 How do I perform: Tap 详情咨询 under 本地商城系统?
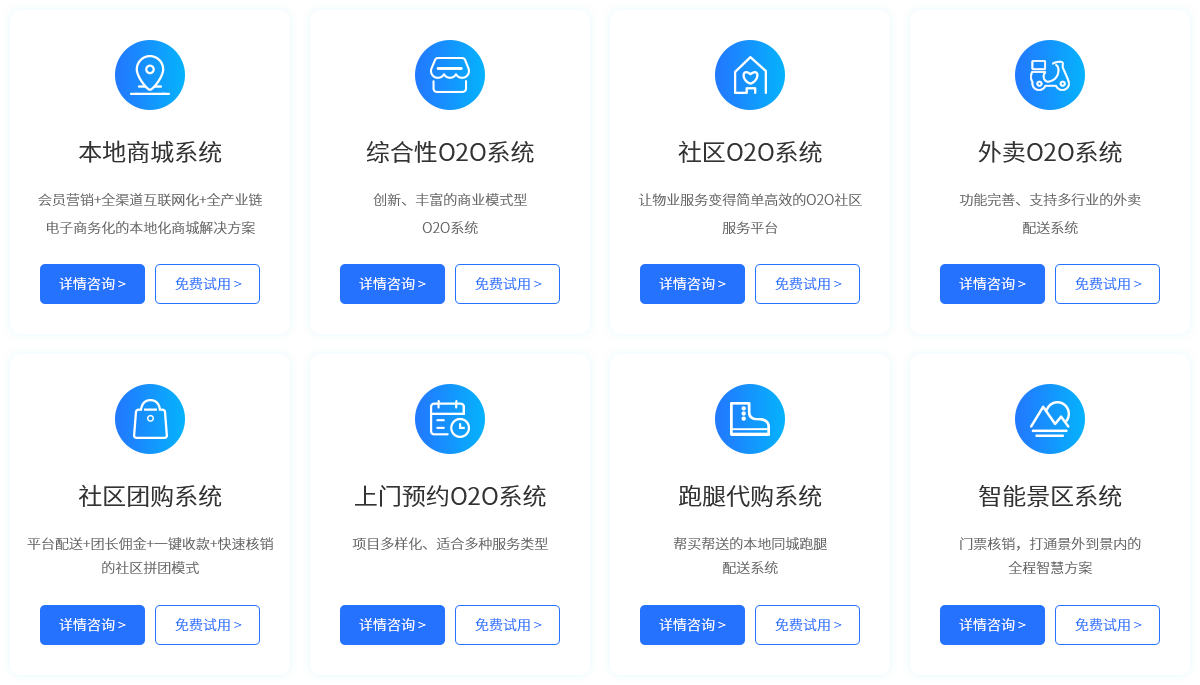pyautogui.click(x=92, y=284)
